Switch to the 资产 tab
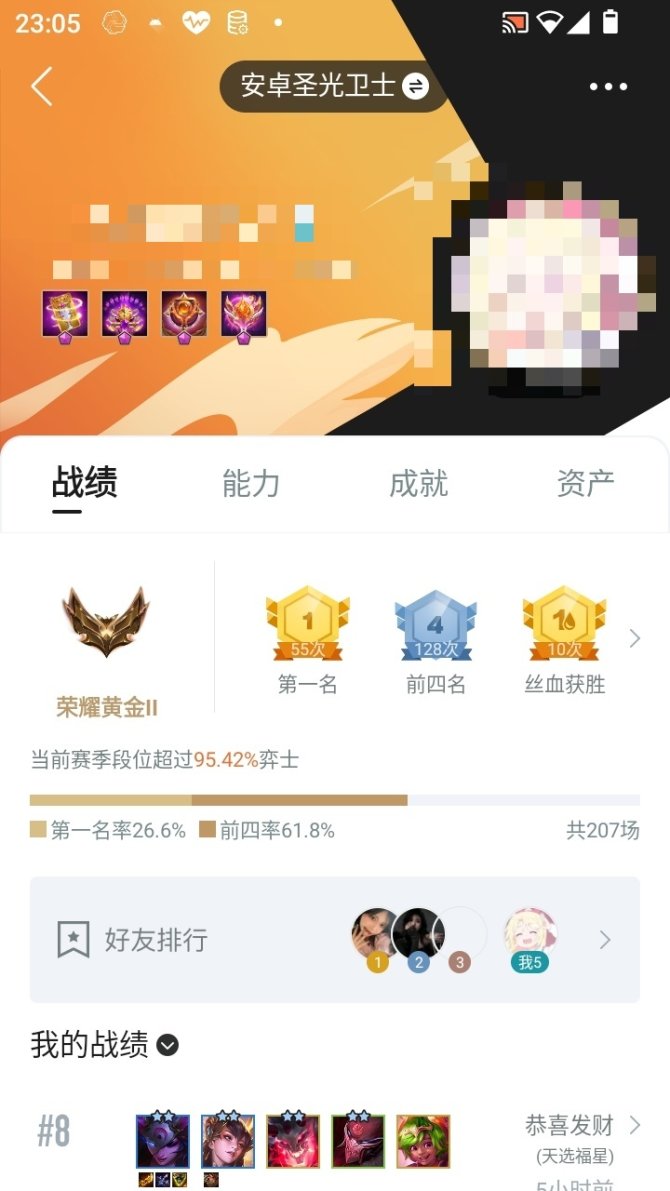Viewport: 670px width, 1191px height. [x=585, y=484]
